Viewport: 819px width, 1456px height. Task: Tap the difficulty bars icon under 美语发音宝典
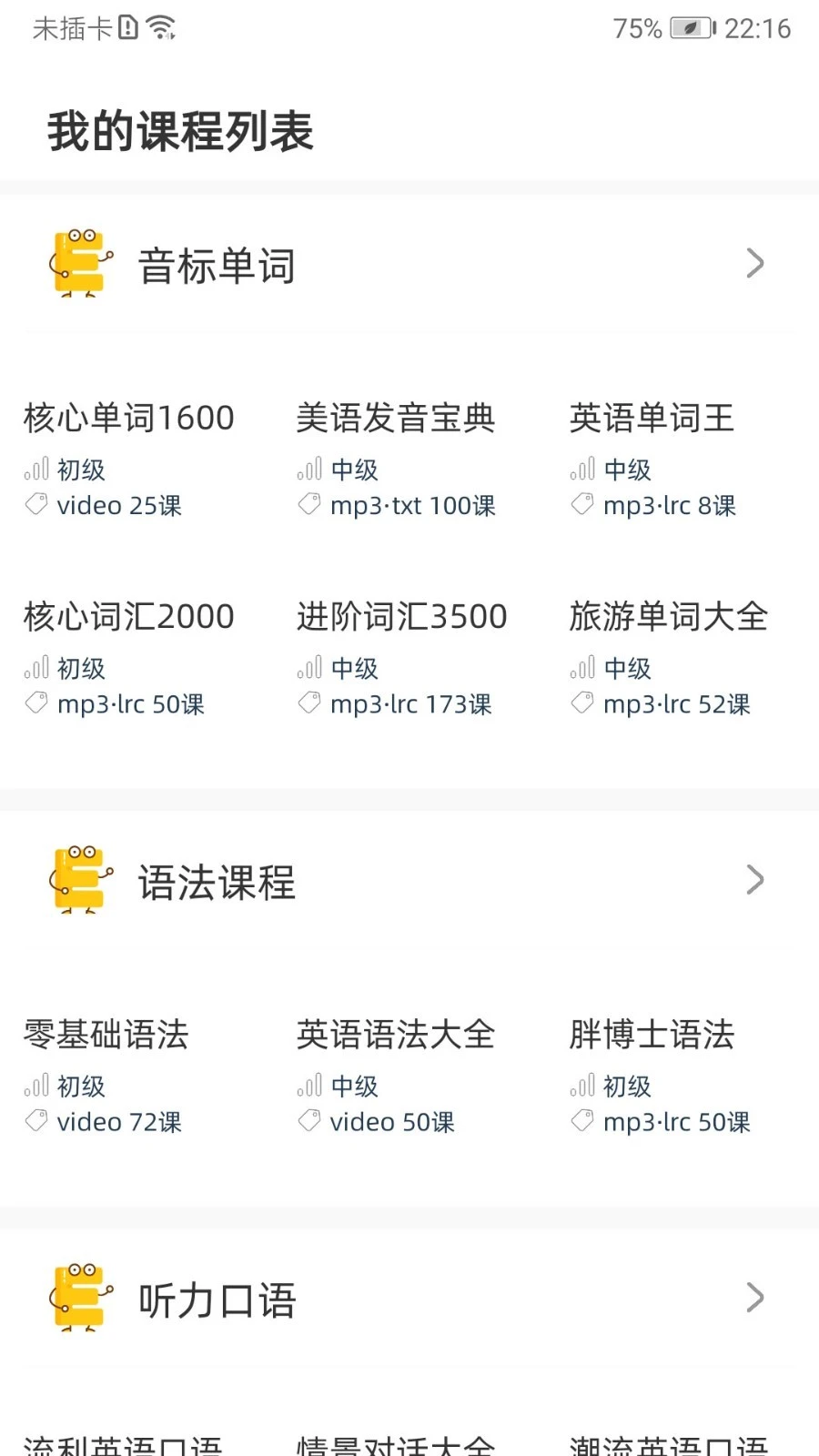(311, 469)
